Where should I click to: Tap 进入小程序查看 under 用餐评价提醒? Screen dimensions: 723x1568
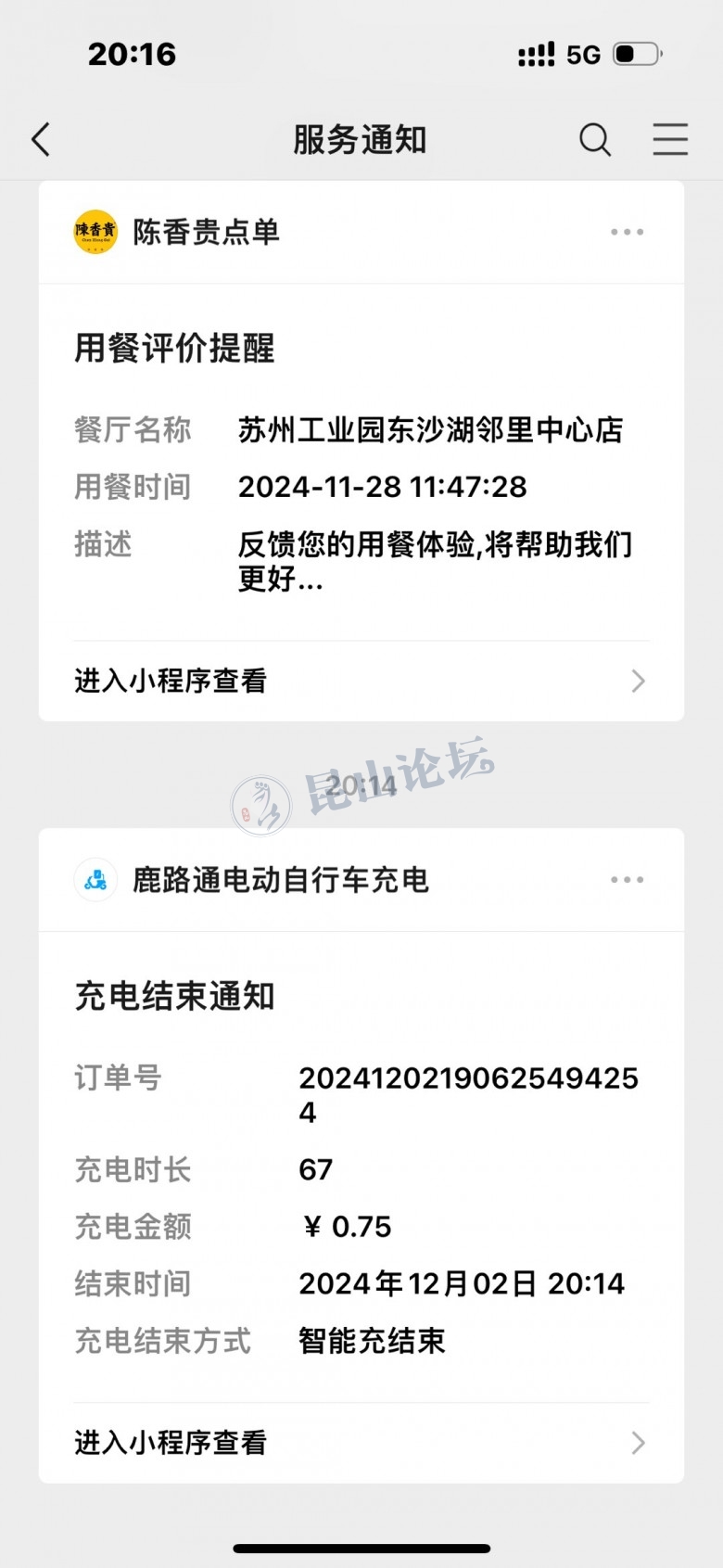[x=361, y=682]
